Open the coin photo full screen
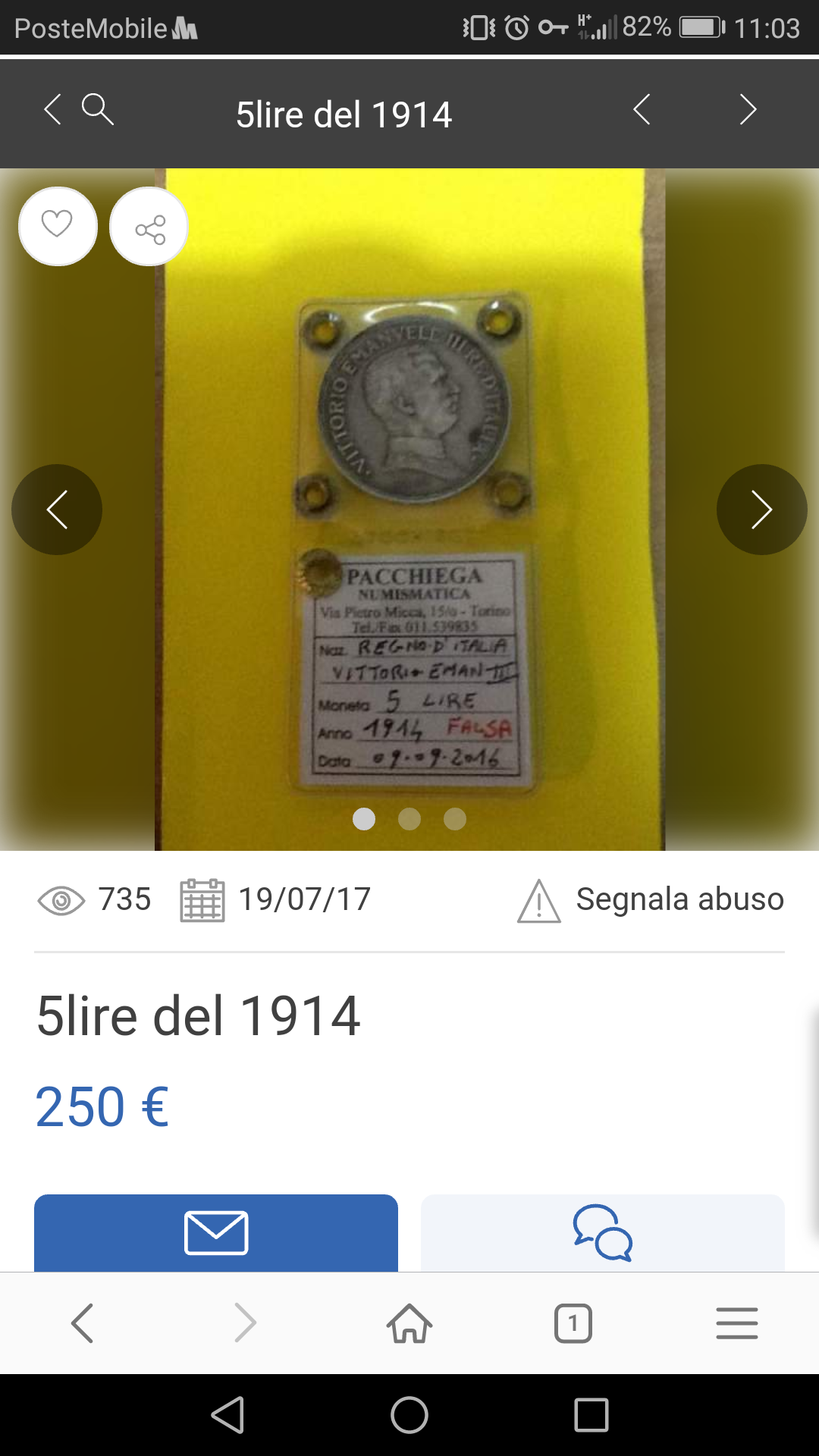 click(x=409, y=510)
